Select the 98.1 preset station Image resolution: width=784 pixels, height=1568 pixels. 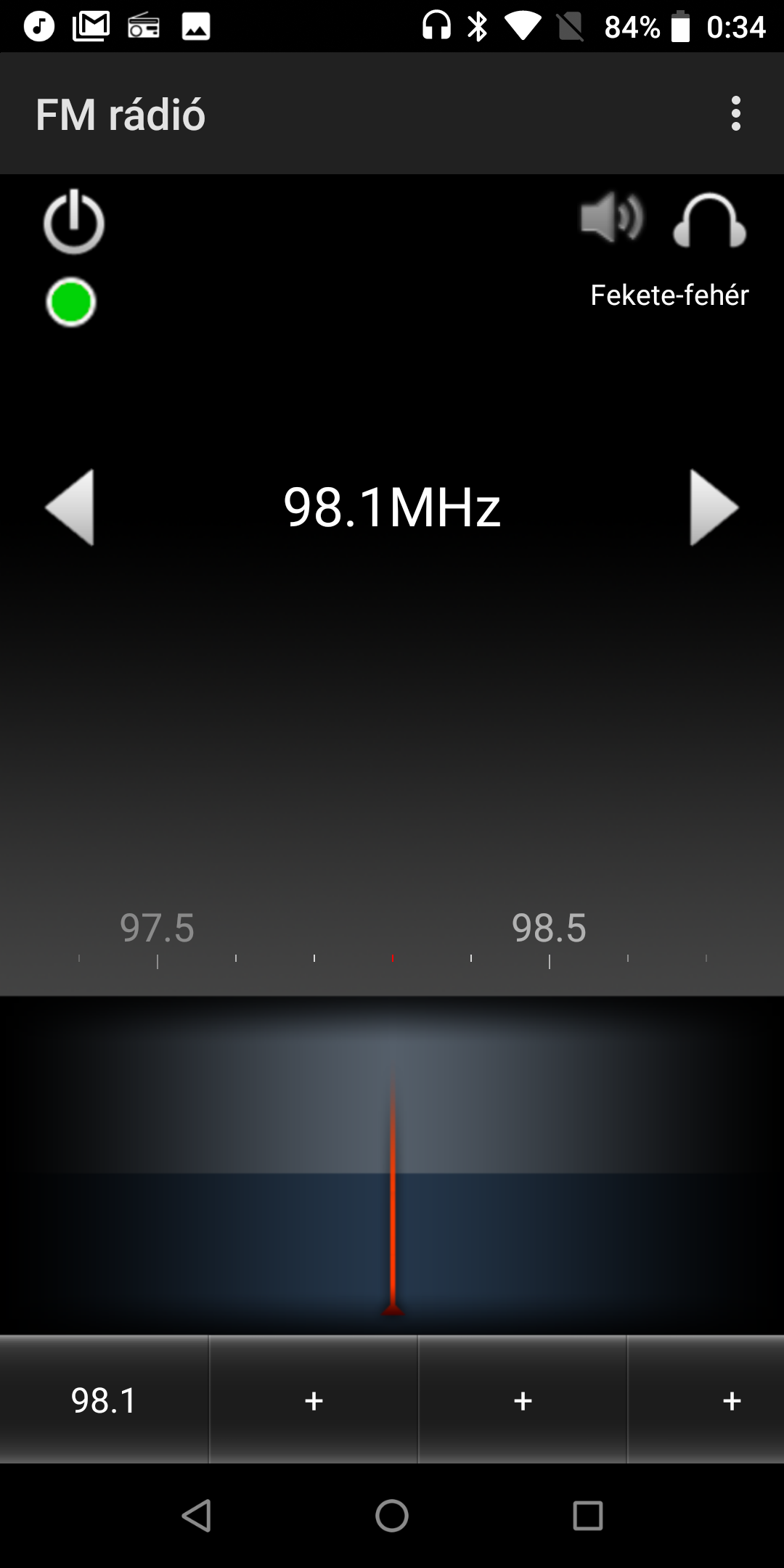click(x=105, y=1400)
